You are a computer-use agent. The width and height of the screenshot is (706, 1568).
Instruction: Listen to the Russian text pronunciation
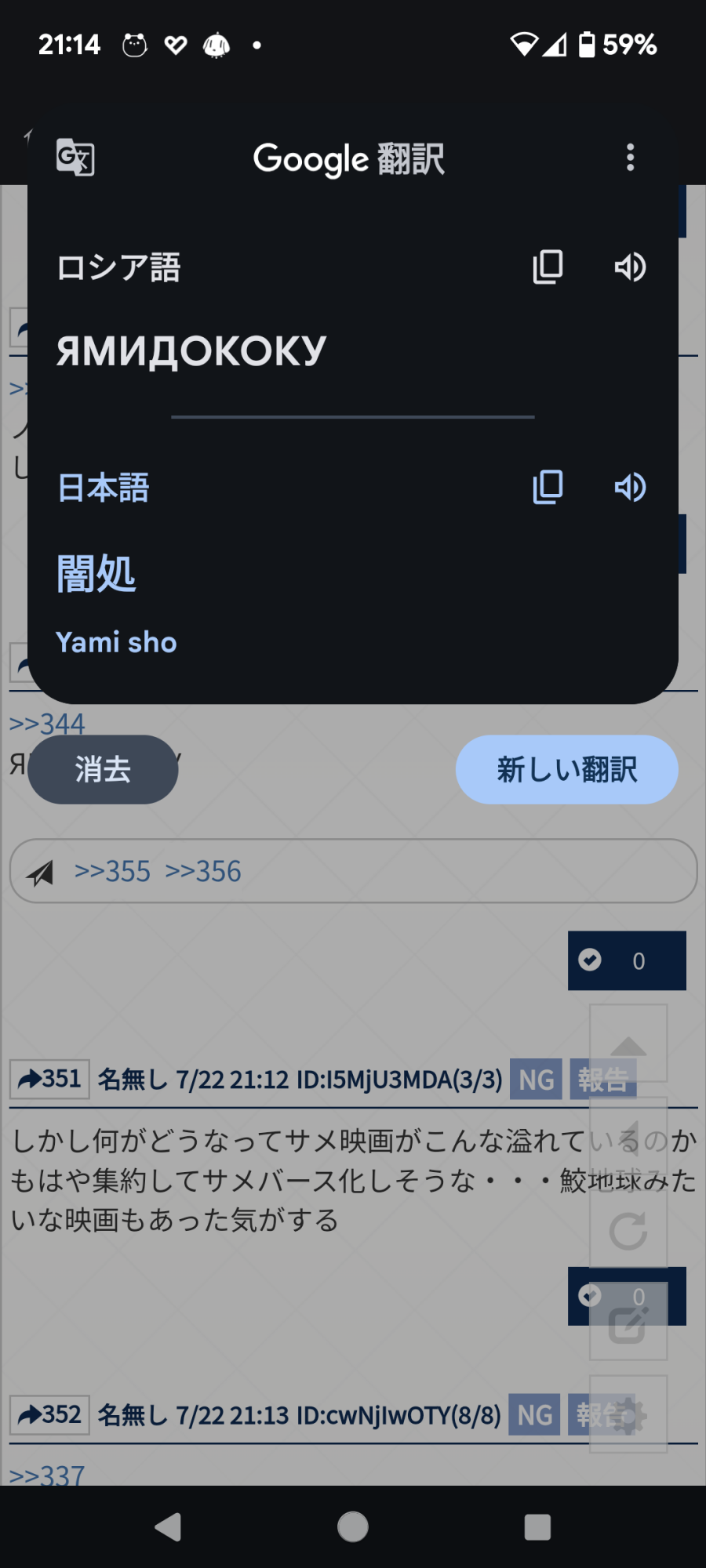[x=630, y=267]
